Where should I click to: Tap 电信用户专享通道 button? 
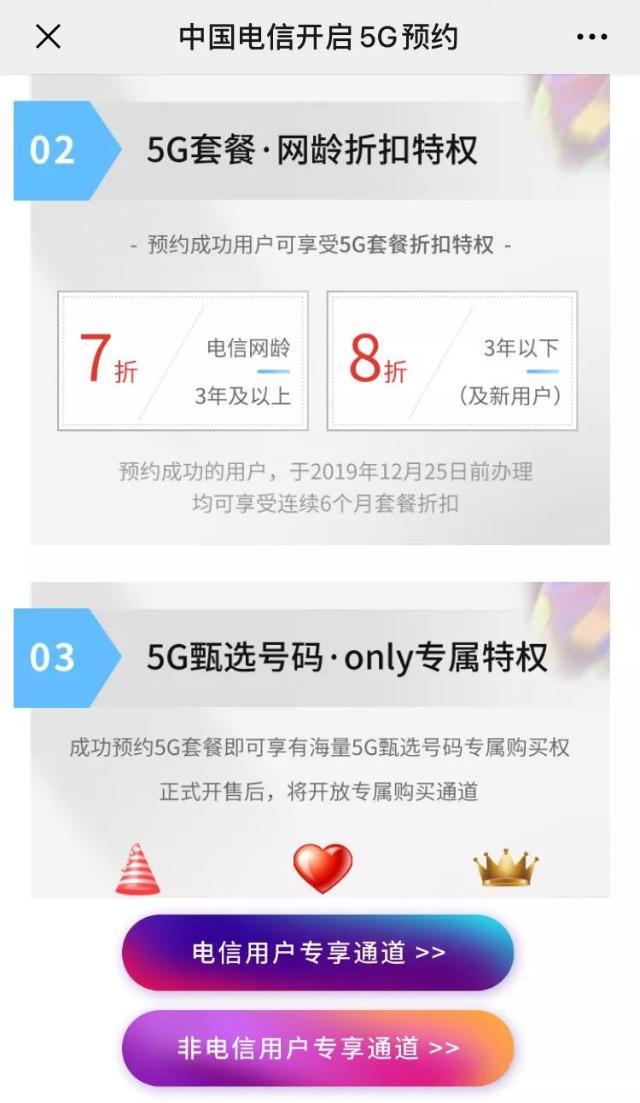pos(318,952)
